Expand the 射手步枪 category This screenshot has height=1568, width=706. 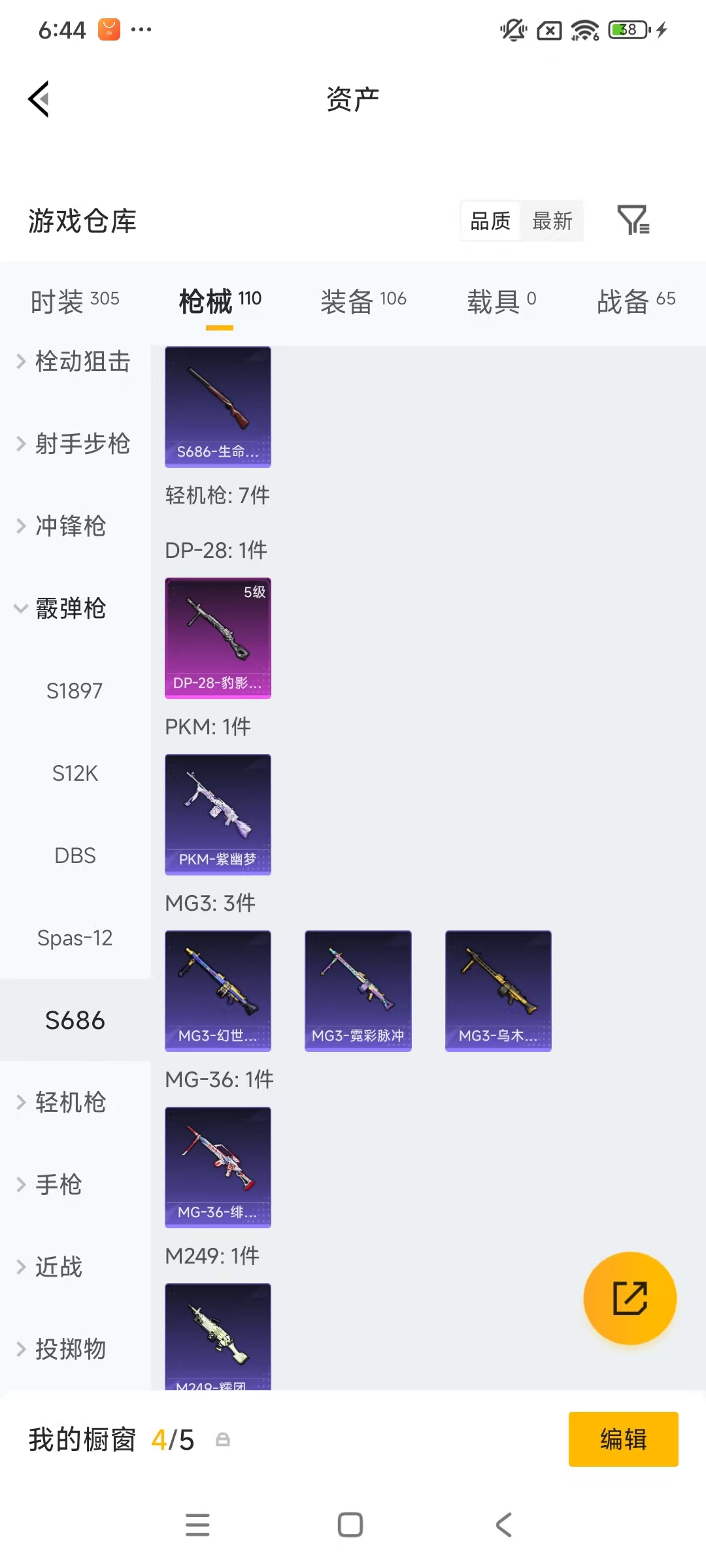[x=75, y=444]
